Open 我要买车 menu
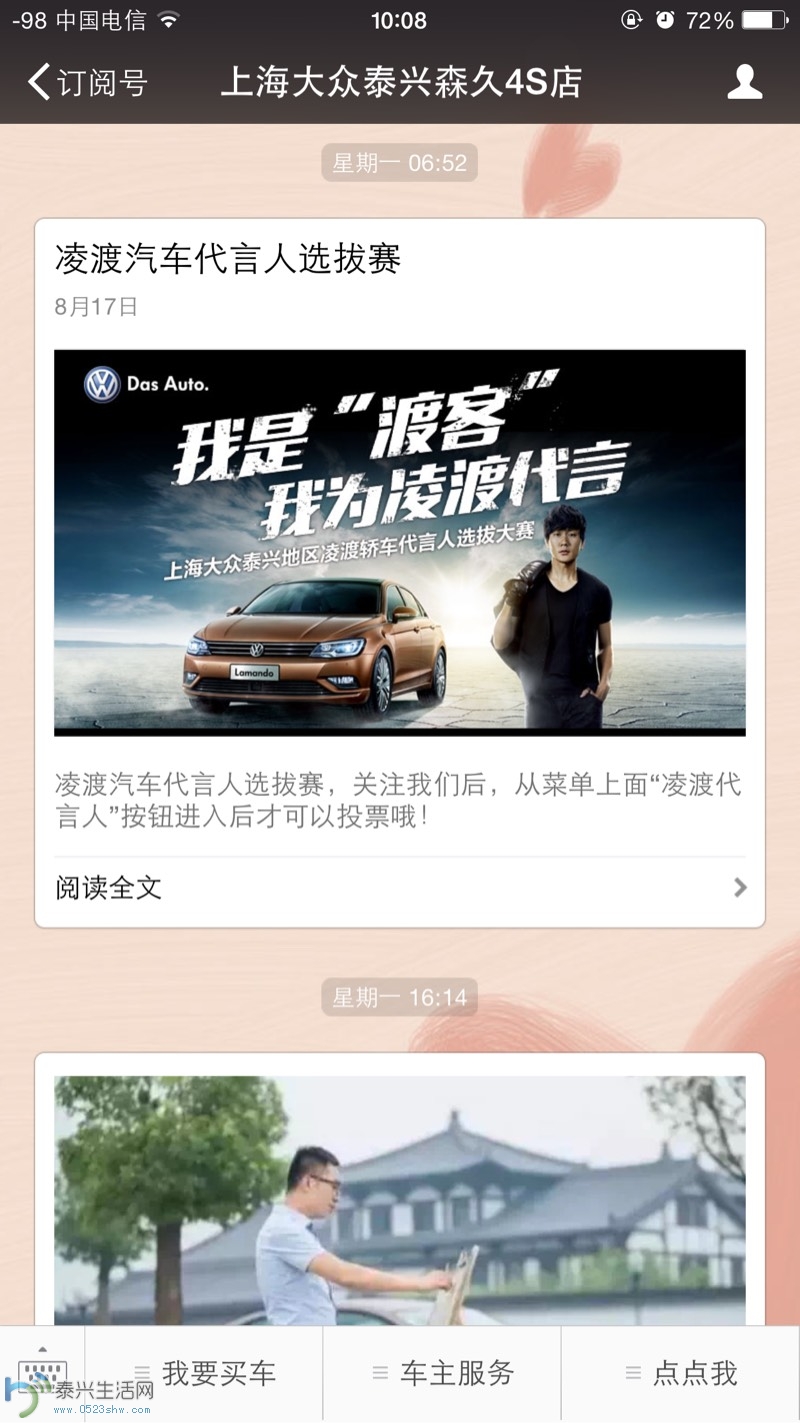 [205, 1374]
